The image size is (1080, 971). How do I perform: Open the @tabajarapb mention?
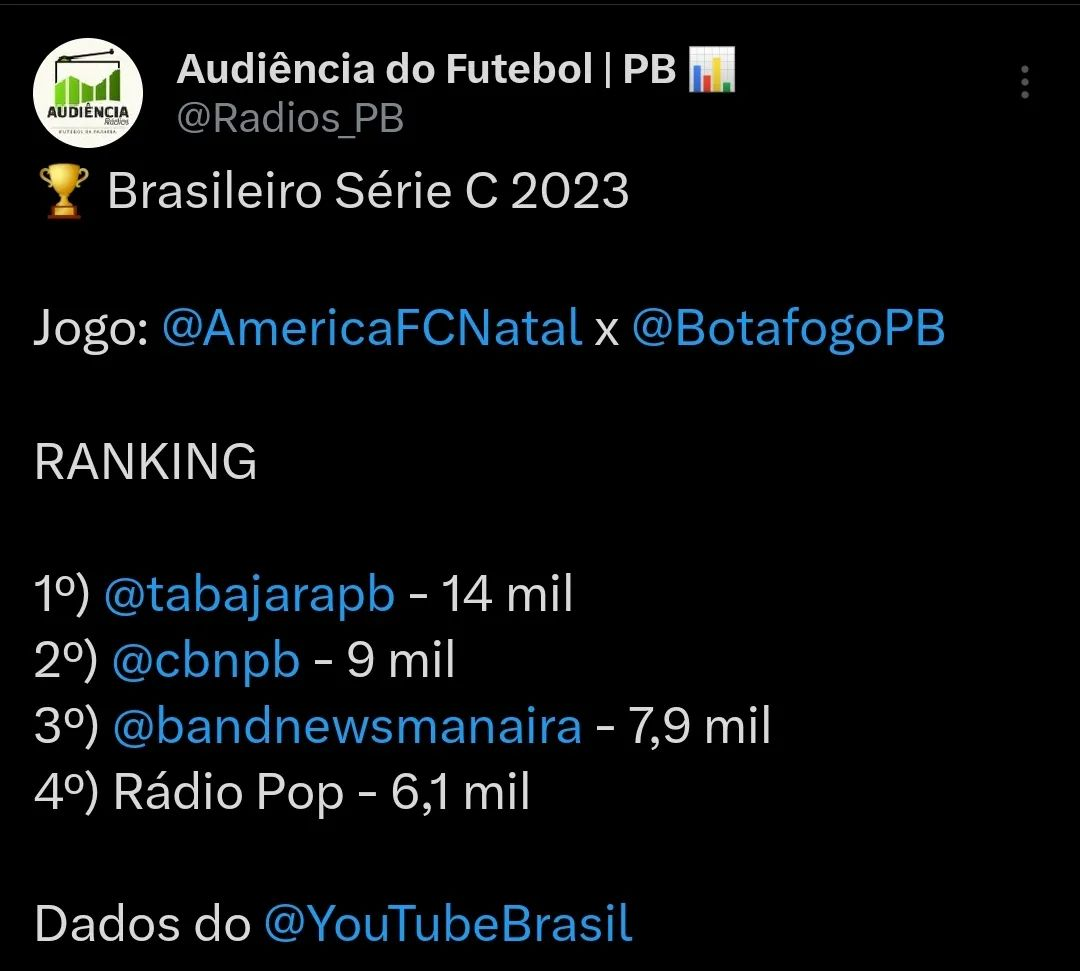pos(249,595)
